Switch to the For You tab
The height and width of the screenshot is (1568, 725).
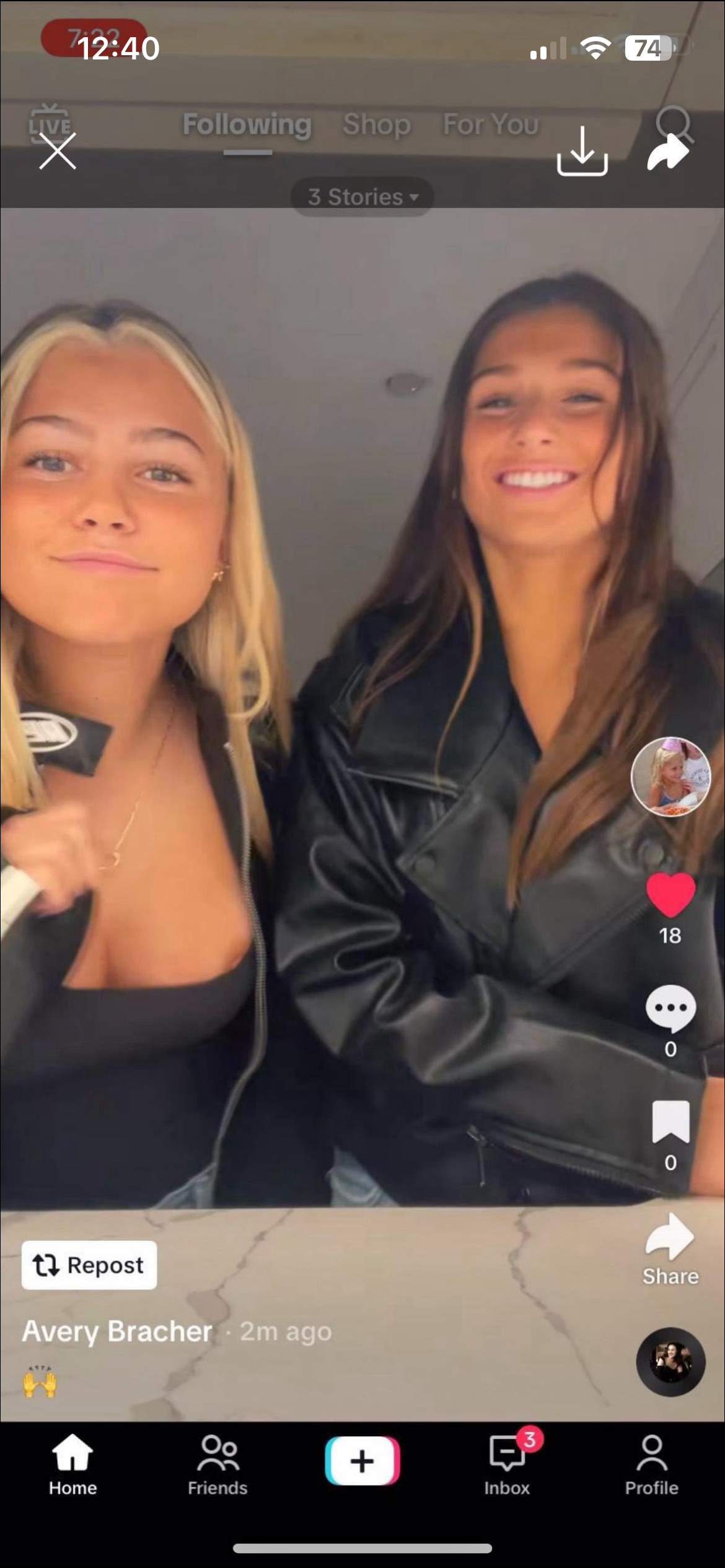[x=490, y=125]
